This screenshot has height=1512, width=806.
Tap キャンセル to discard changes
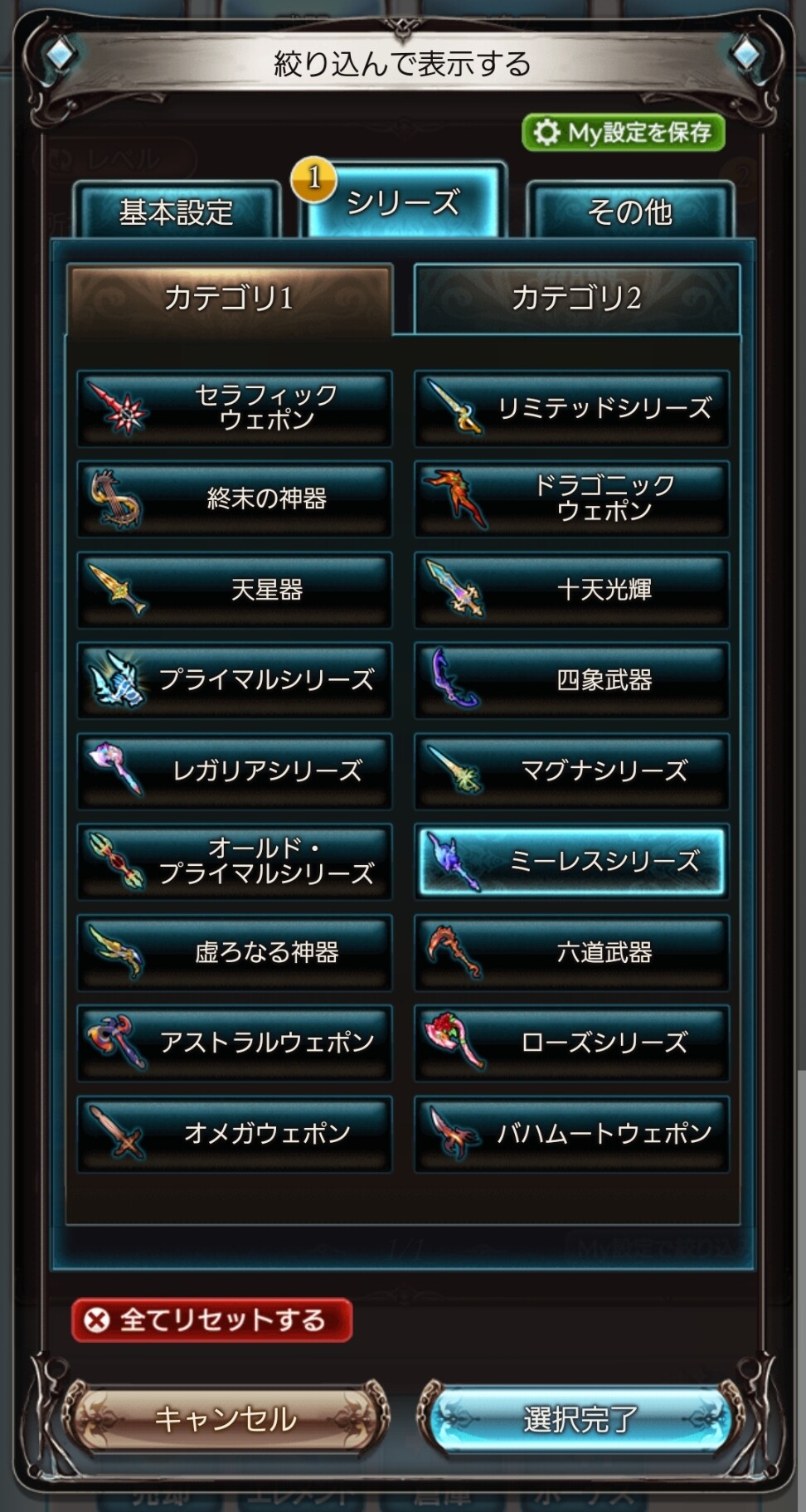coord(226,1418)
